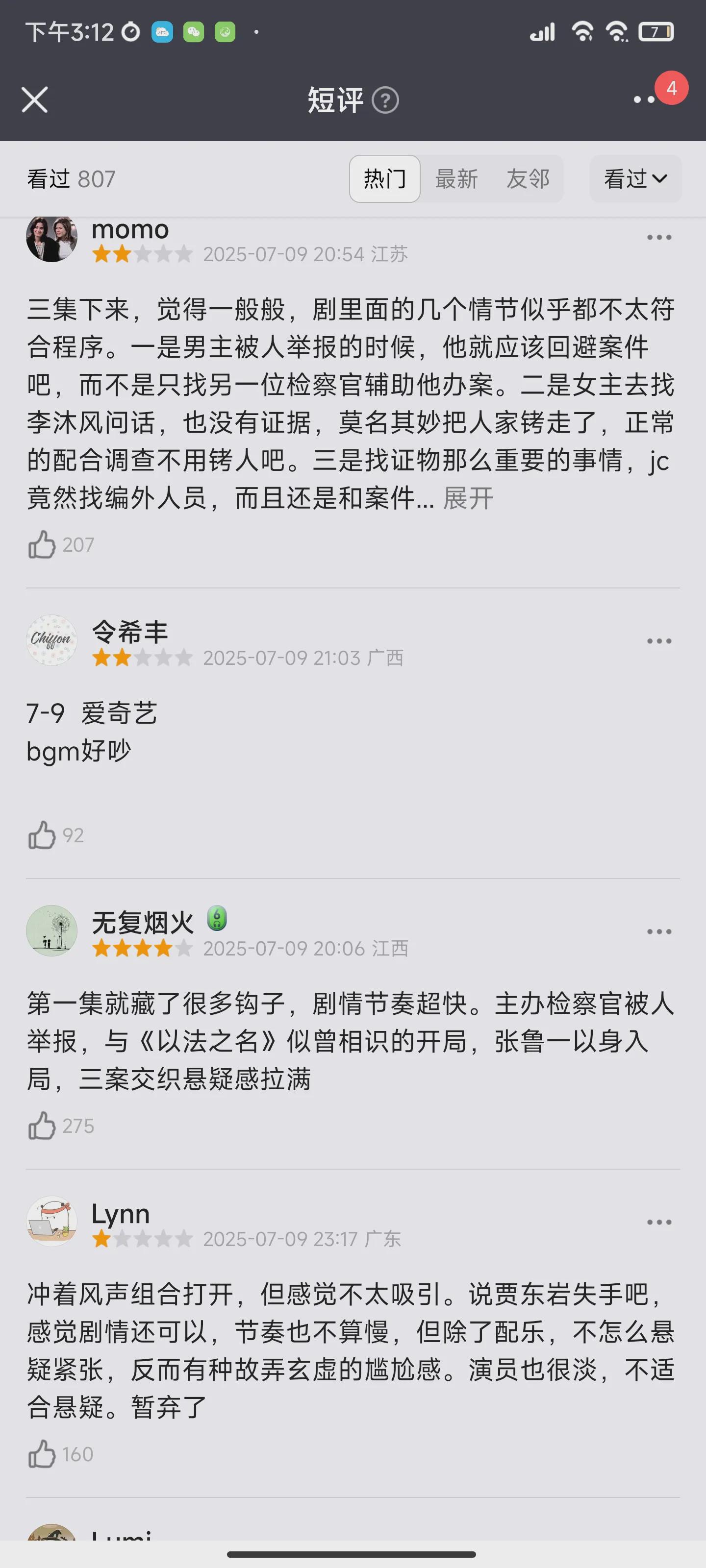Switch to the 最新 tab
This screenshot has width=706, height=1568.
(x=456, y=179)
